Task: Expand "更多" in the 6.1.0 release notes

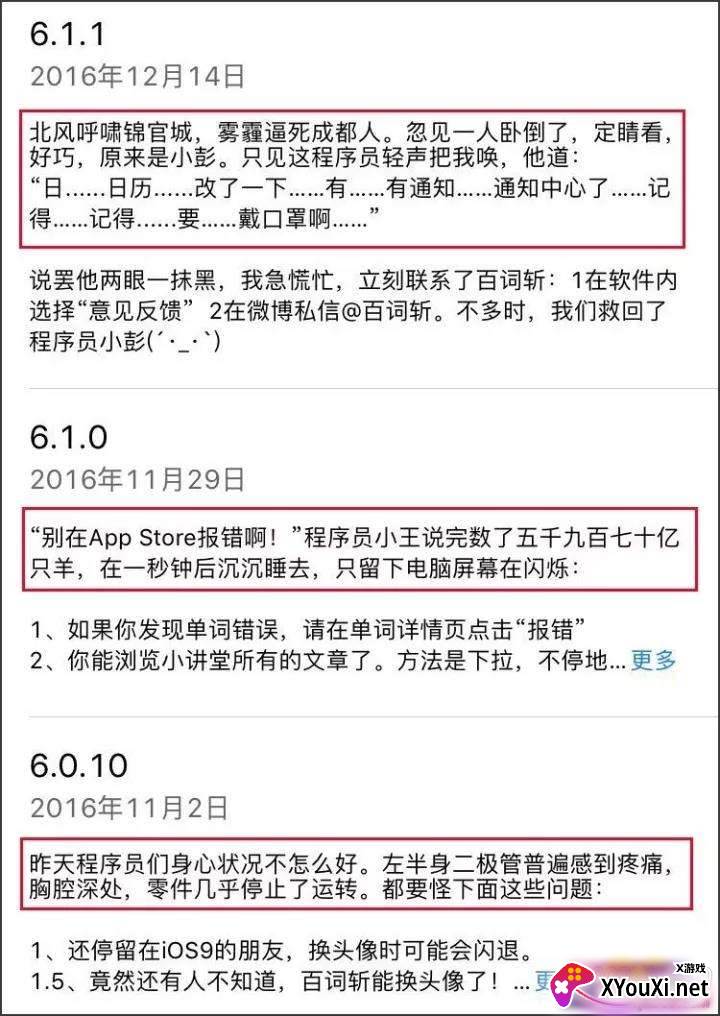Action: [654, 660]
